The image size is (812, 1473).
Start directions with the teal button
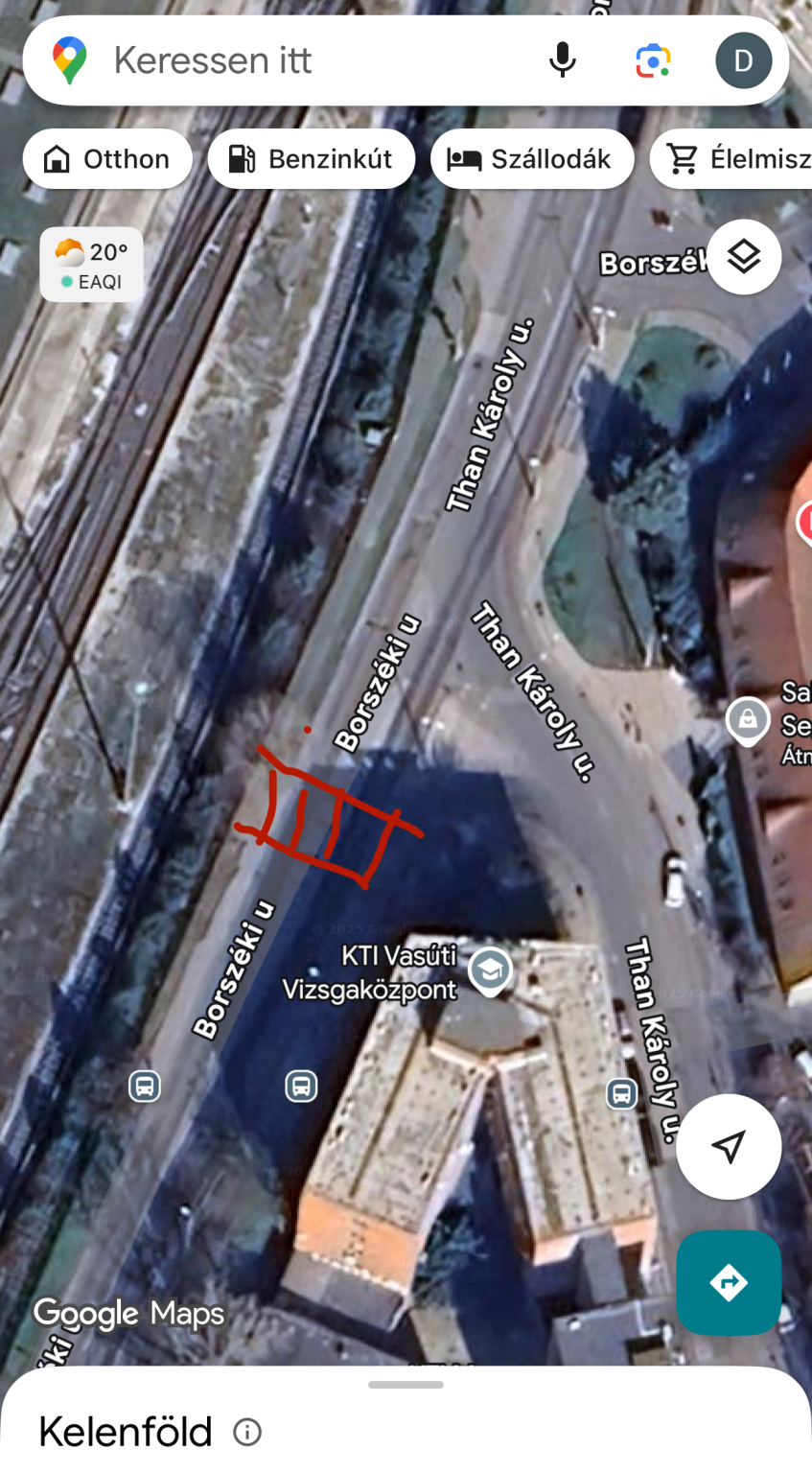729,1282
